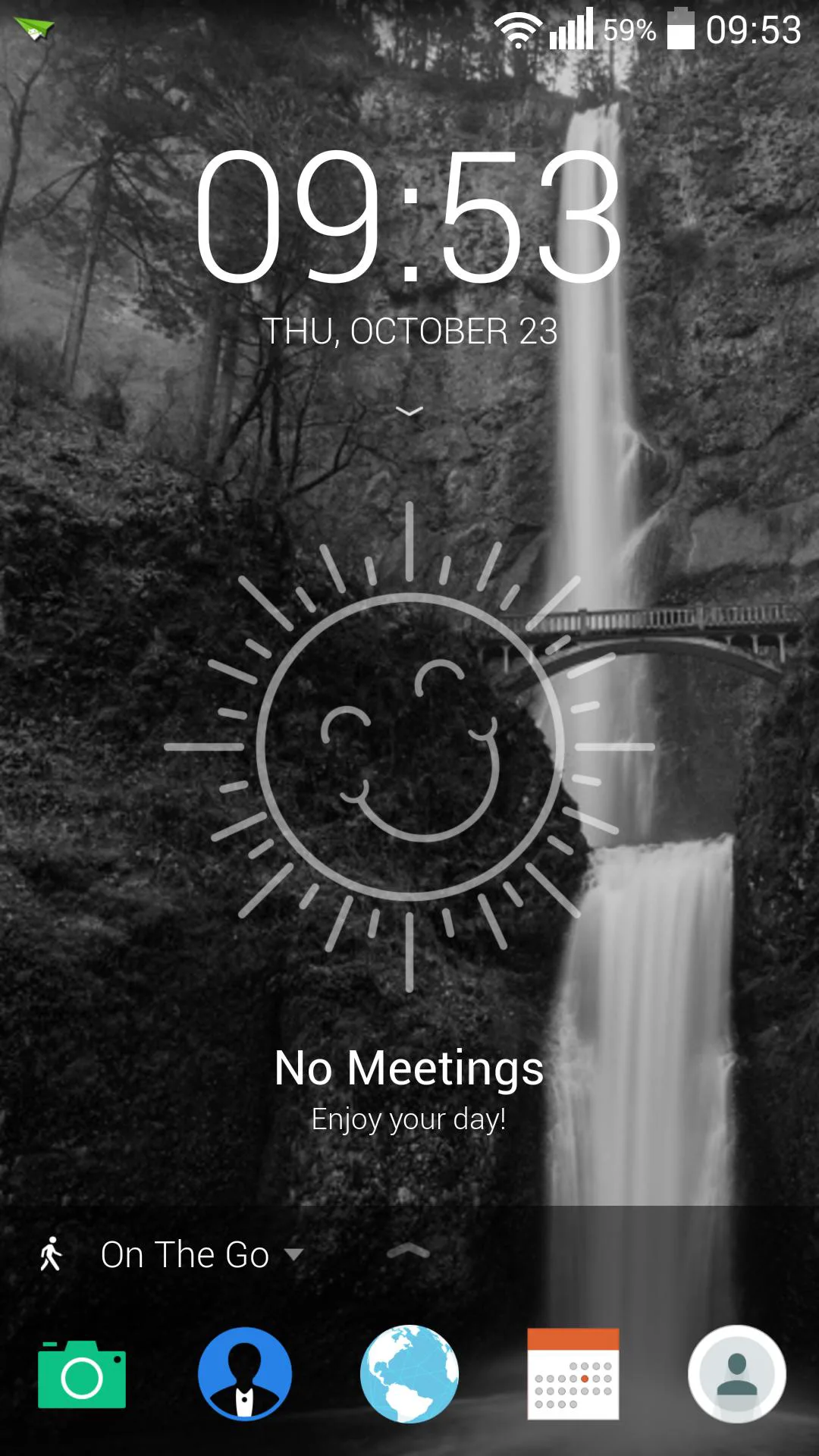Open the calendar app
Viewport: 819px width, 1456px height.
(x=573, y=1374)
